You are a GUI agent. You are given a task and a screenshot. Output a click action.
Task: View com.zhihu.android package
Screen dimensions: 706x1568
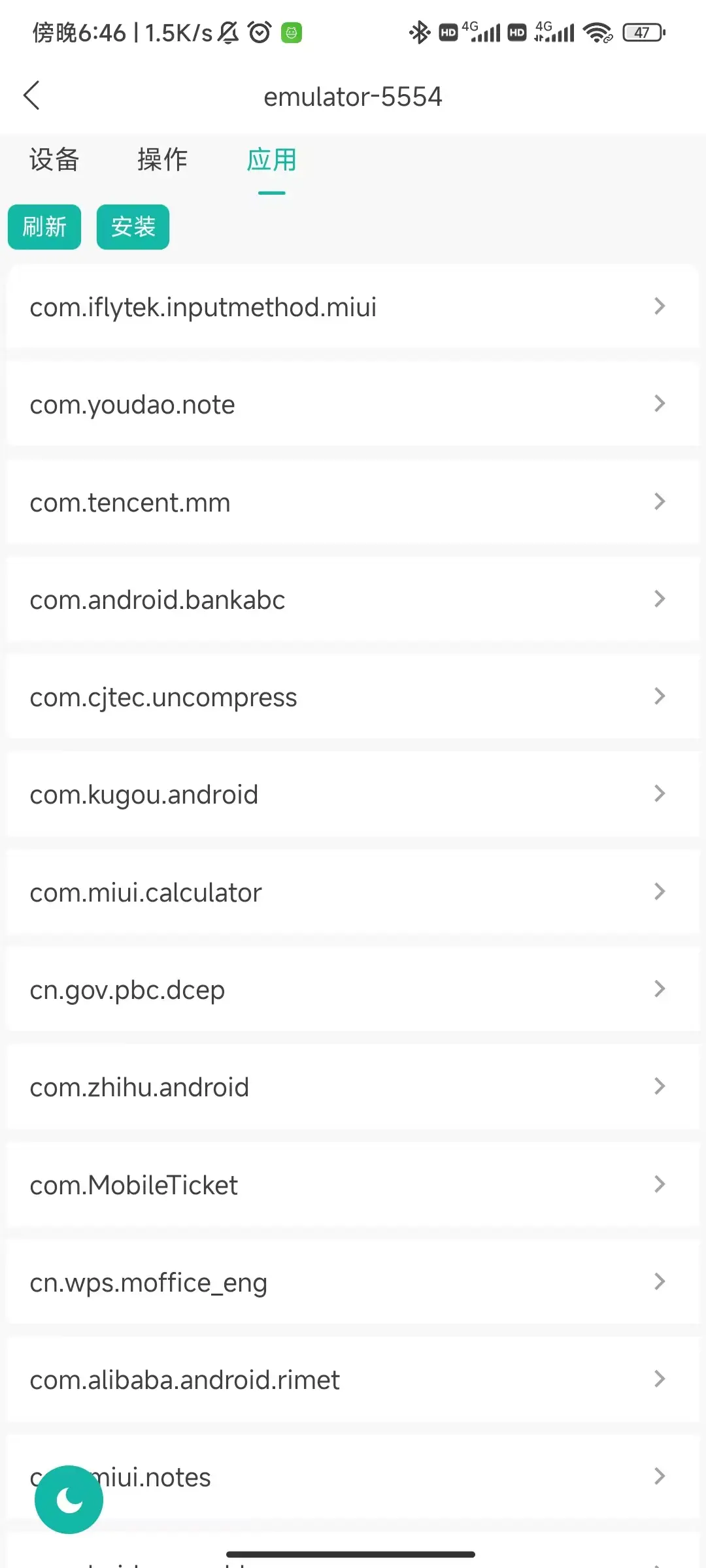(353, 1087)
